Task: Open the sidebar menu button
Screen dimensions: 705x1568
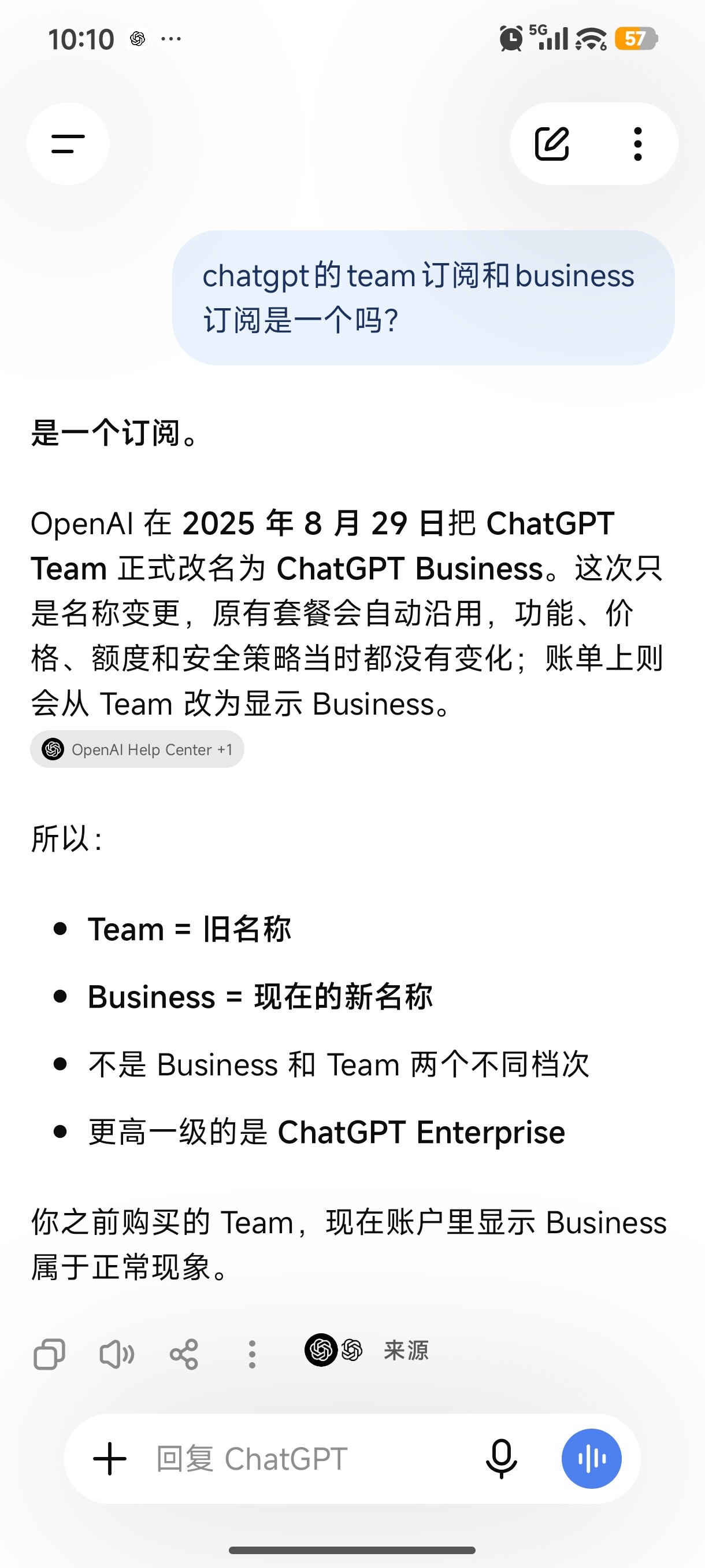Action: pos(68,143)
